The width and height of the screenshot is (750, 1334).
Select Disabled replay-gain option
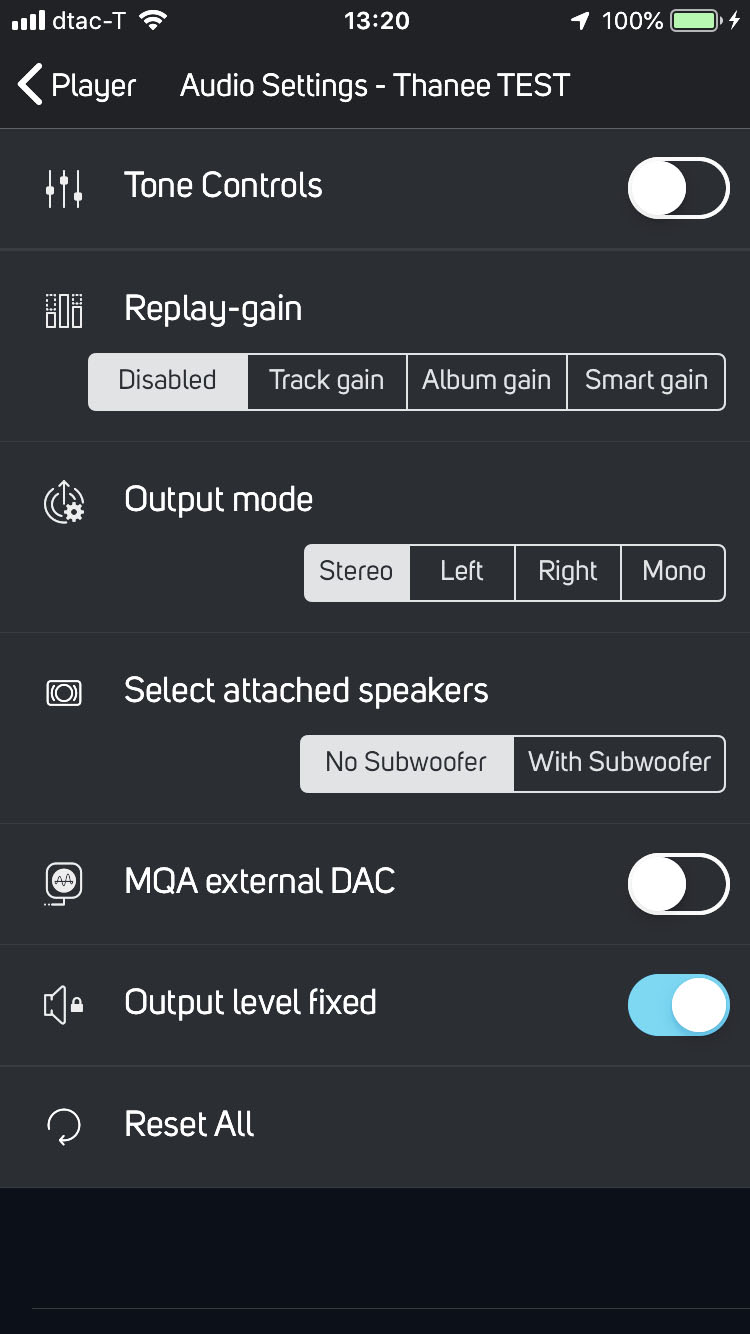[168, 381]
